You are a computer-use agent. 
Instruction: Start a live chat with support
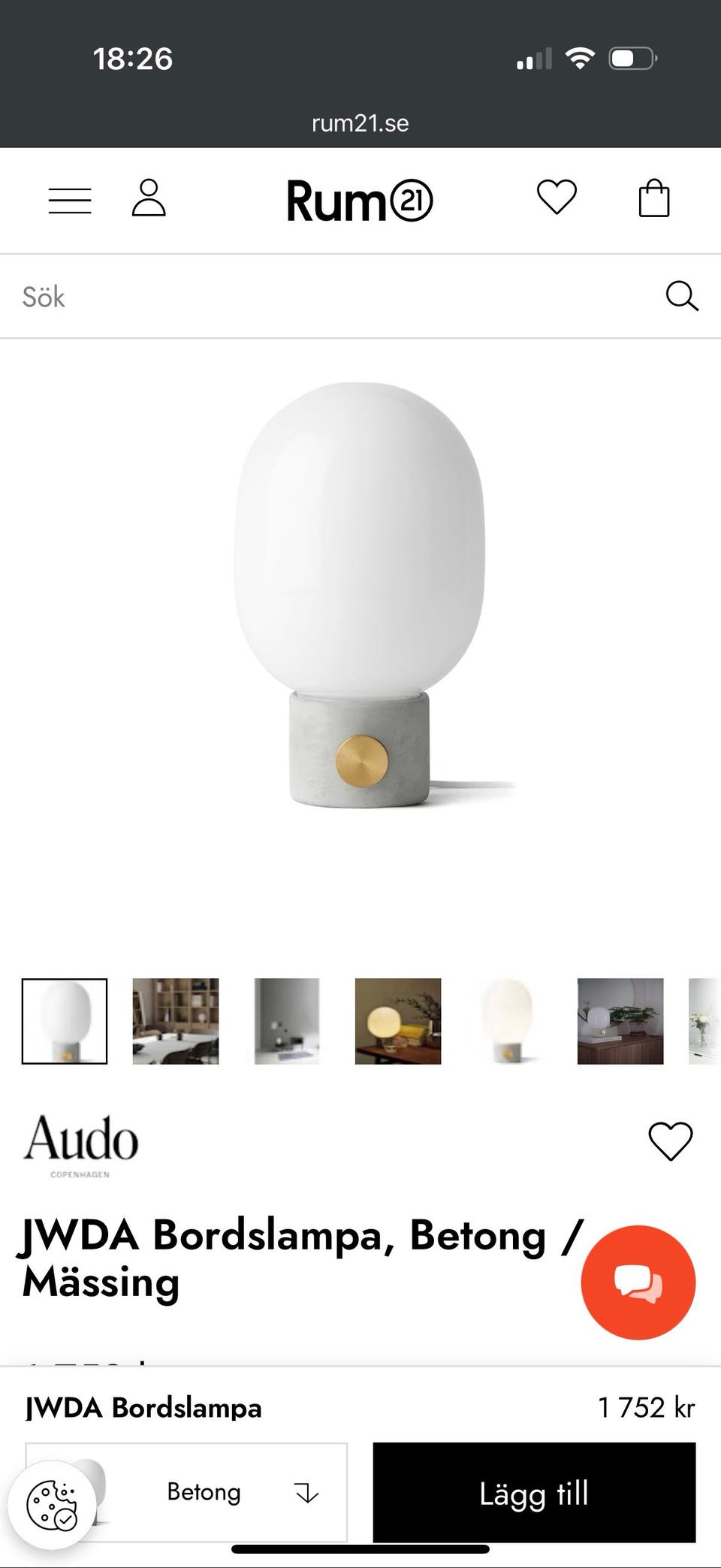tap(638, 1282)
